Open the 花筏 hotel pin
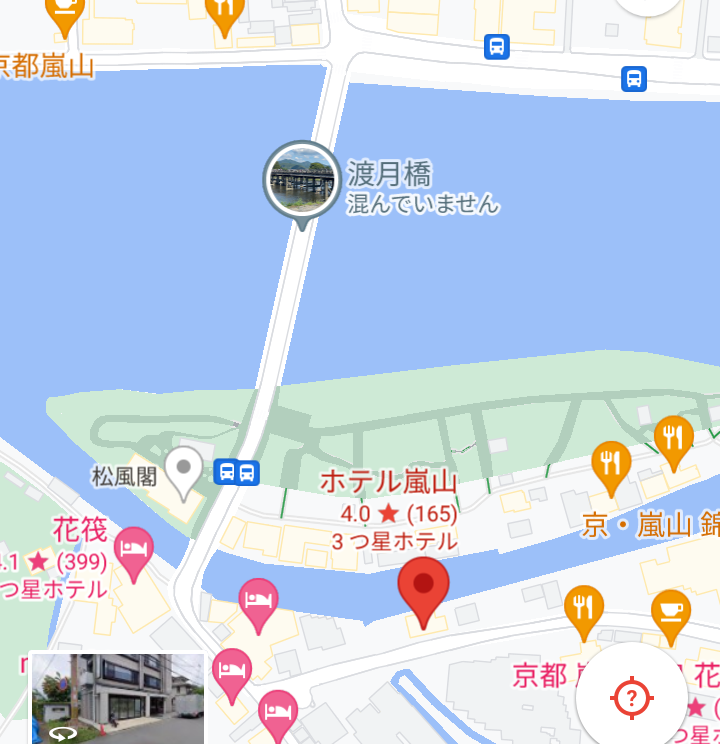 pyautogui.click(x=134, y=551)
